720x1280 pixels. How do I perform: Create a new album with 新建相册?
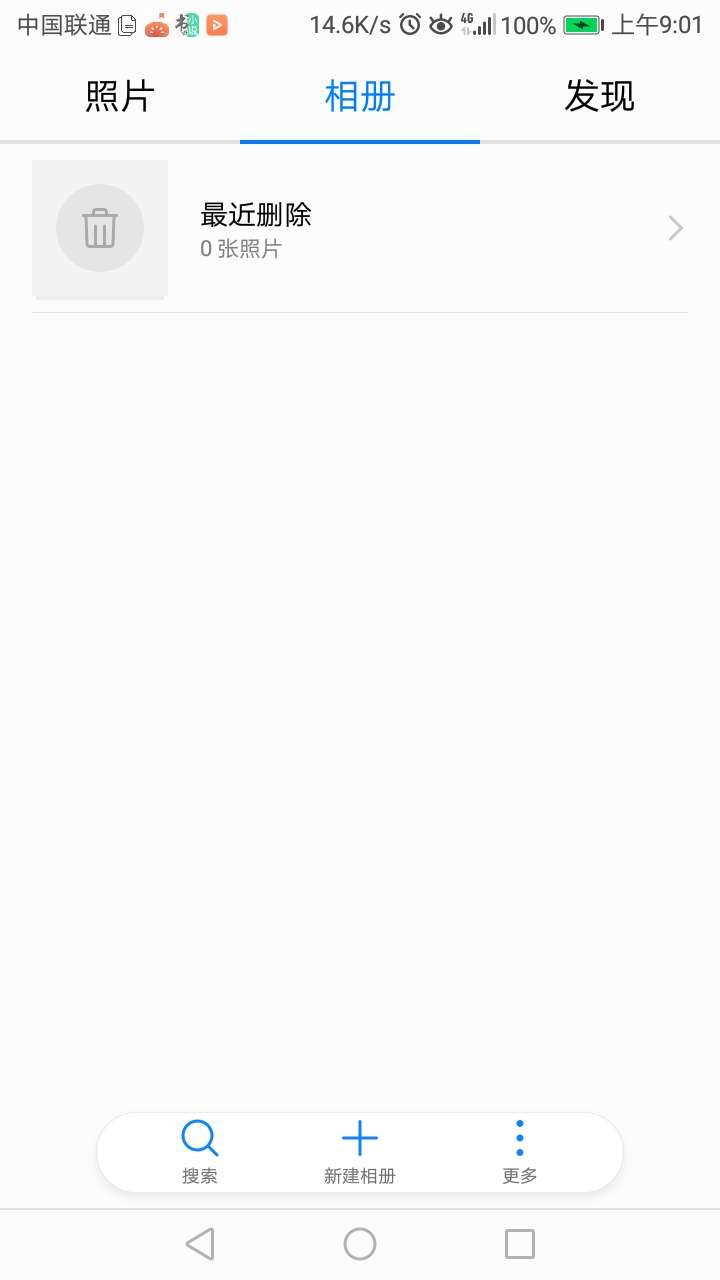pos(360,1150)
